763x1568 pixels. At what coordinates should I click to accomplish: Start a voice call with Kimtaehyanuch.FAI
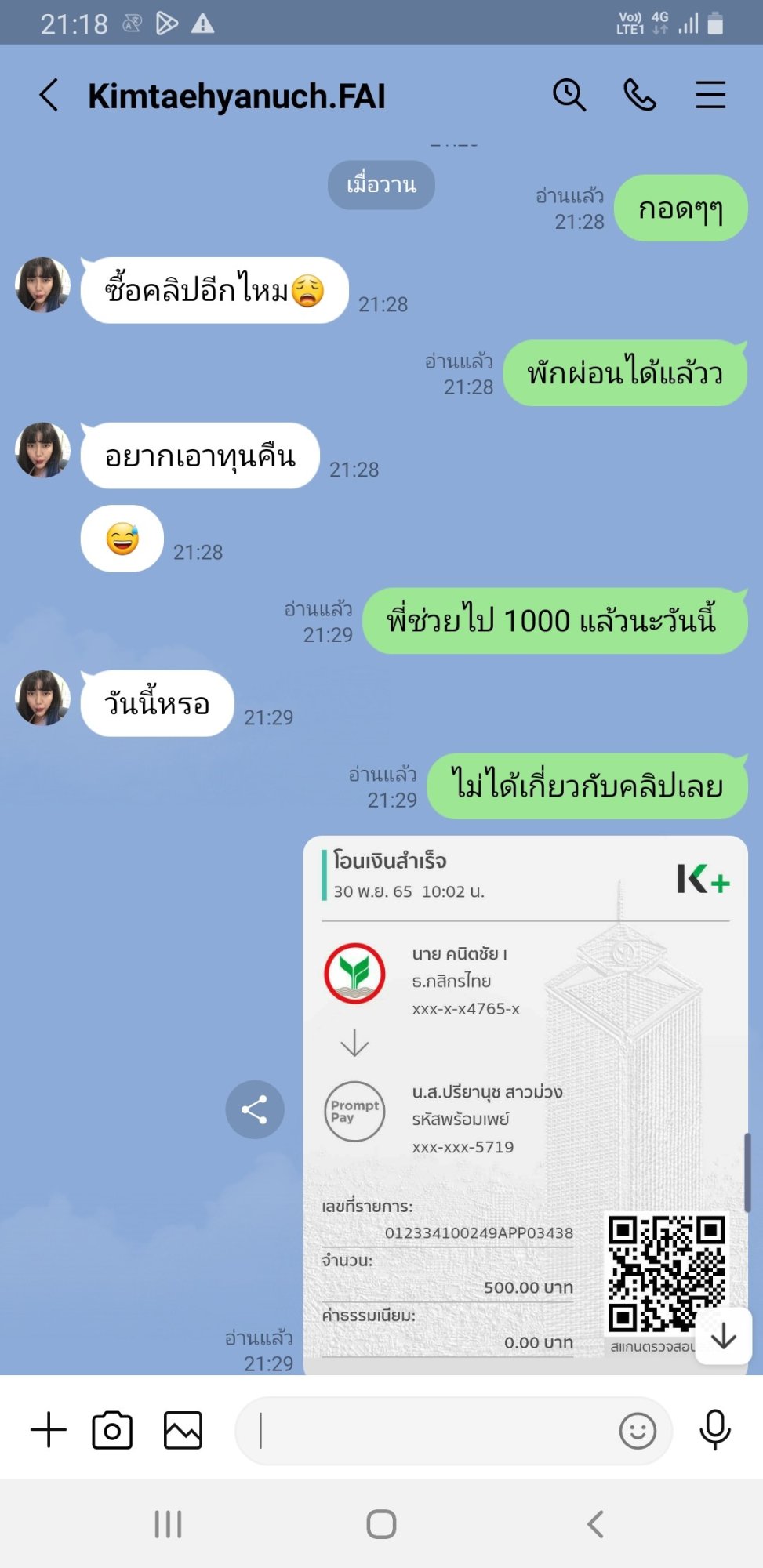tap(640, 96)
